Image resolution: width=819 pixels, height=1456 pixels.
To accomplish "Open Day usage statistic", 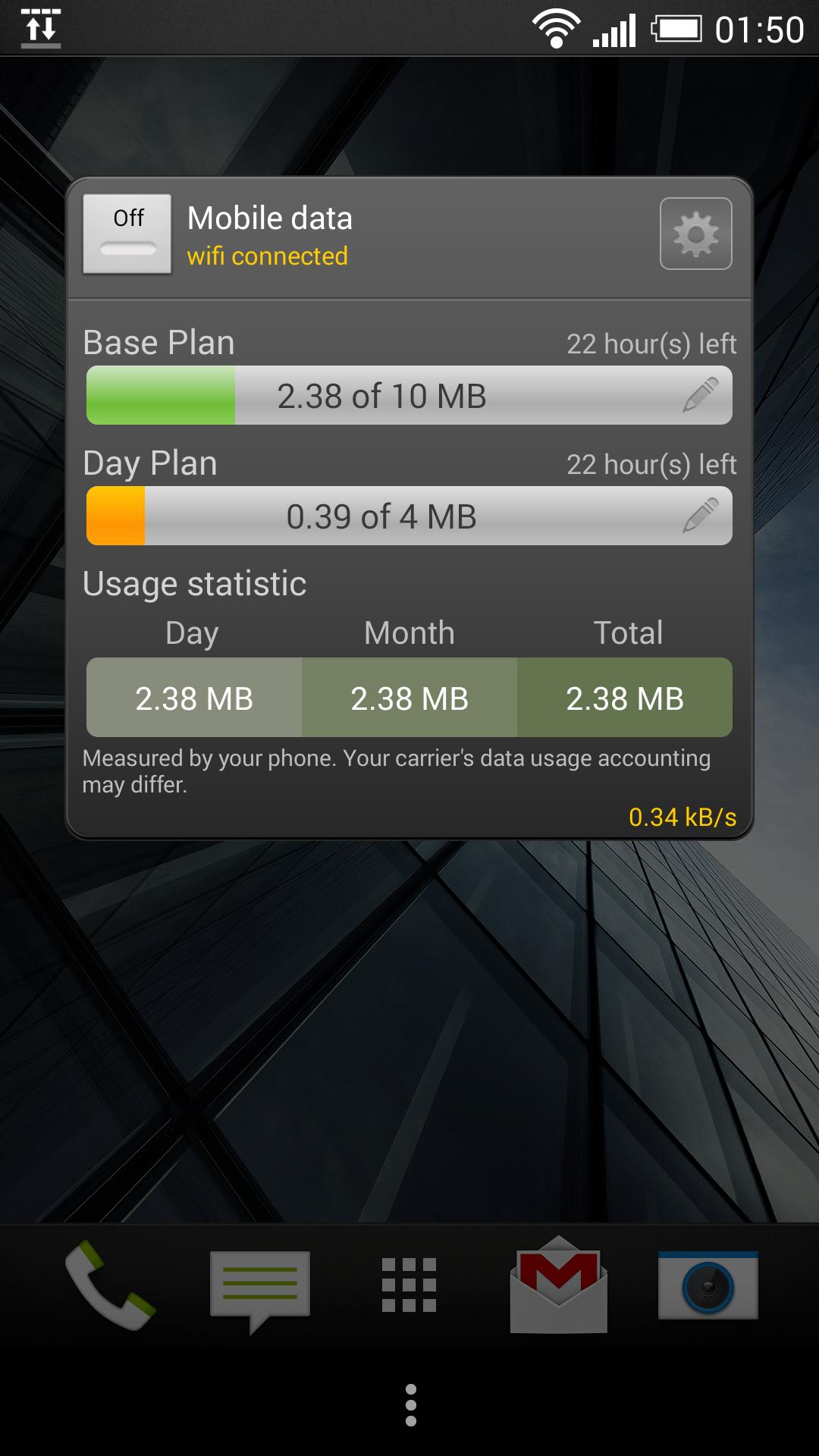I will (x=194, y=698).
